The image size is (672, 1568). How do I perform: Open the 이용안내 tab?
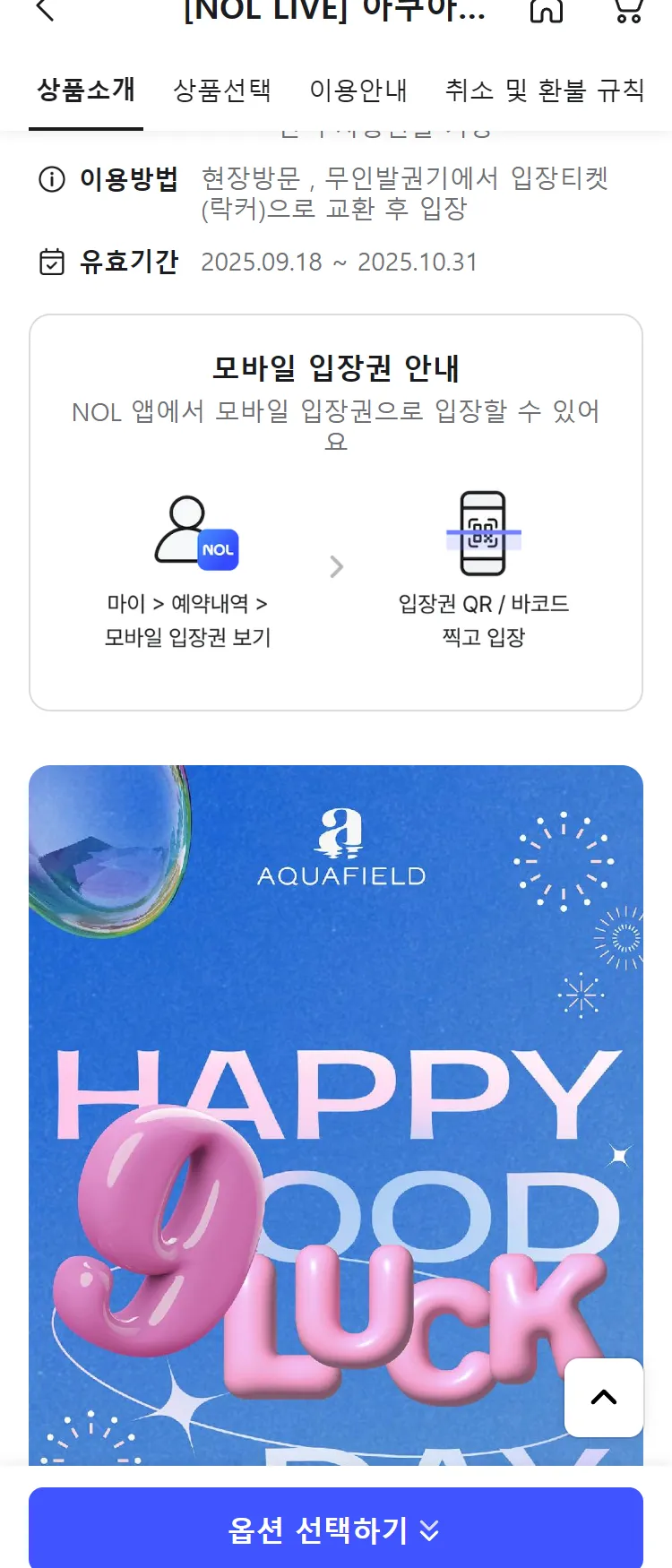point(358,90)
